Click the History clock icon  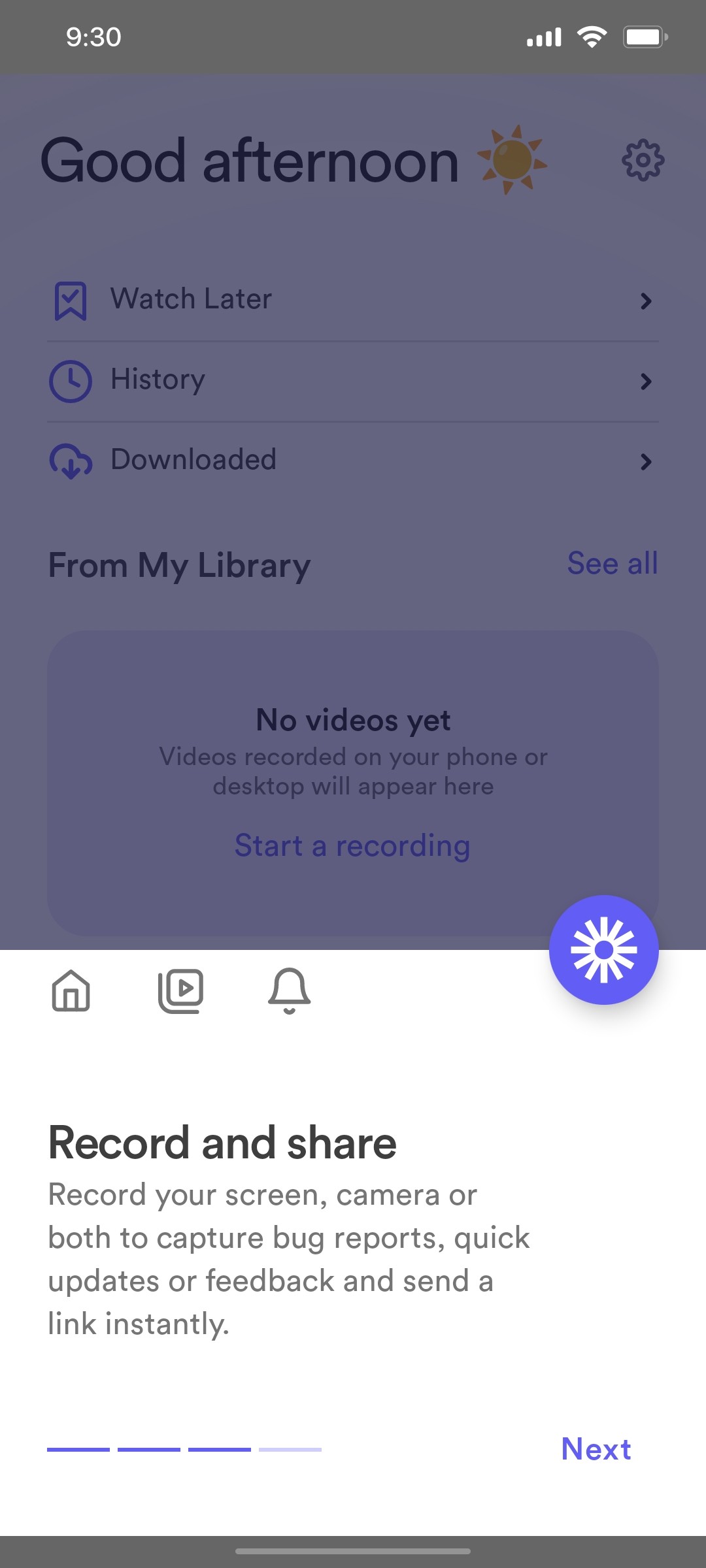click(70, 381)
